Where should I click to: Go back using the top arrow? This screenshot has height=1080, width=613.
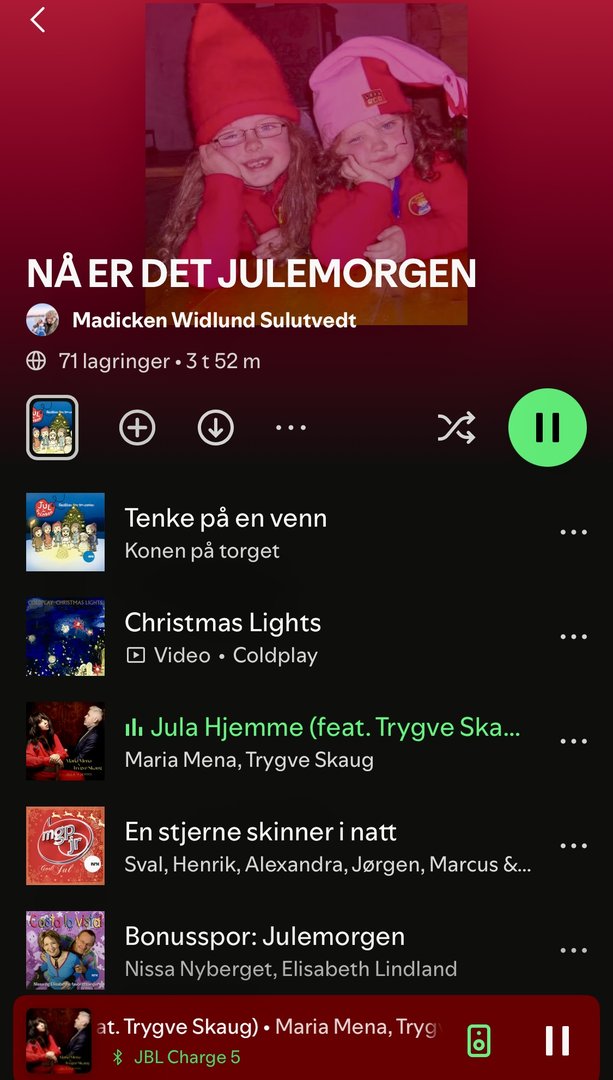click(38, 20)
